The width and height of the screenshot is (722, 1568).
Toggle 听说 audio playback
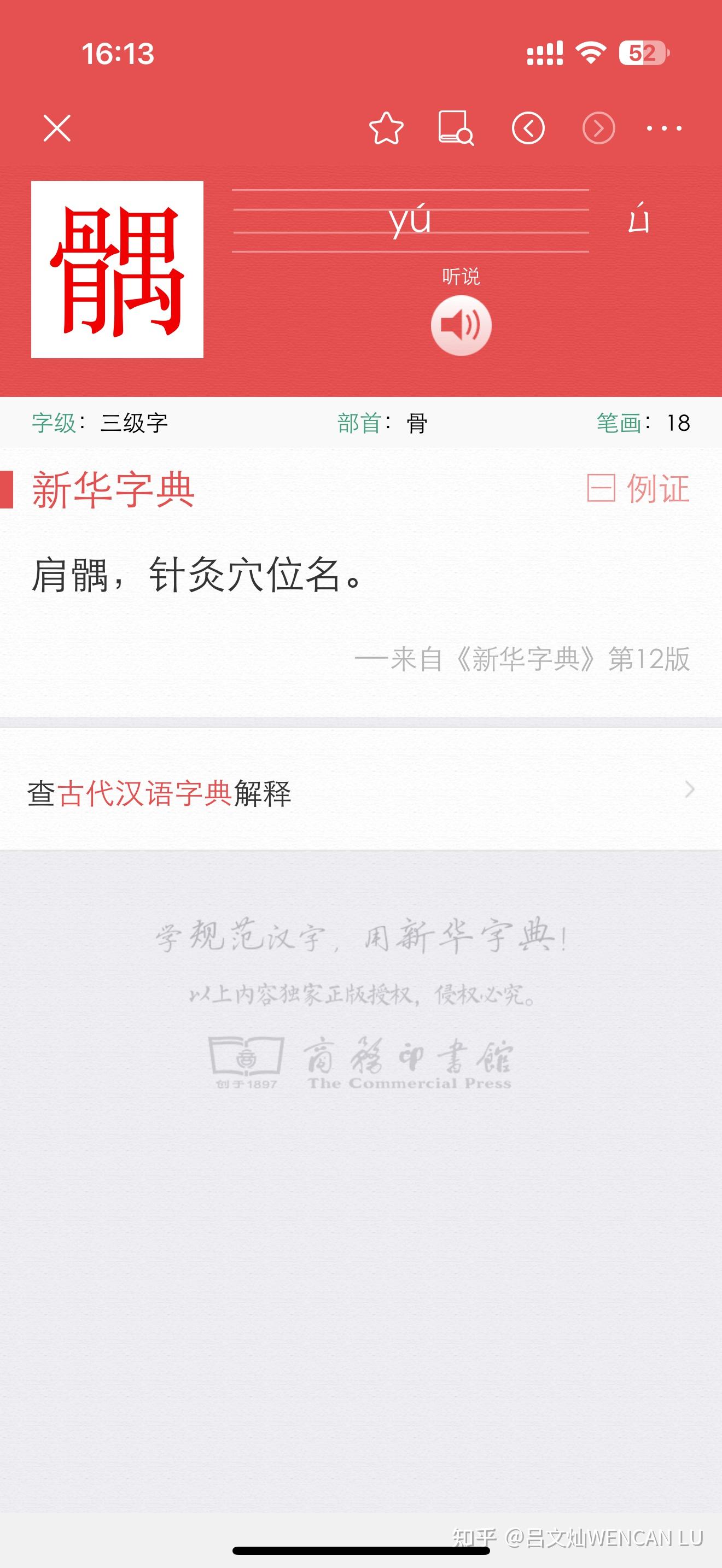(461, 278)
